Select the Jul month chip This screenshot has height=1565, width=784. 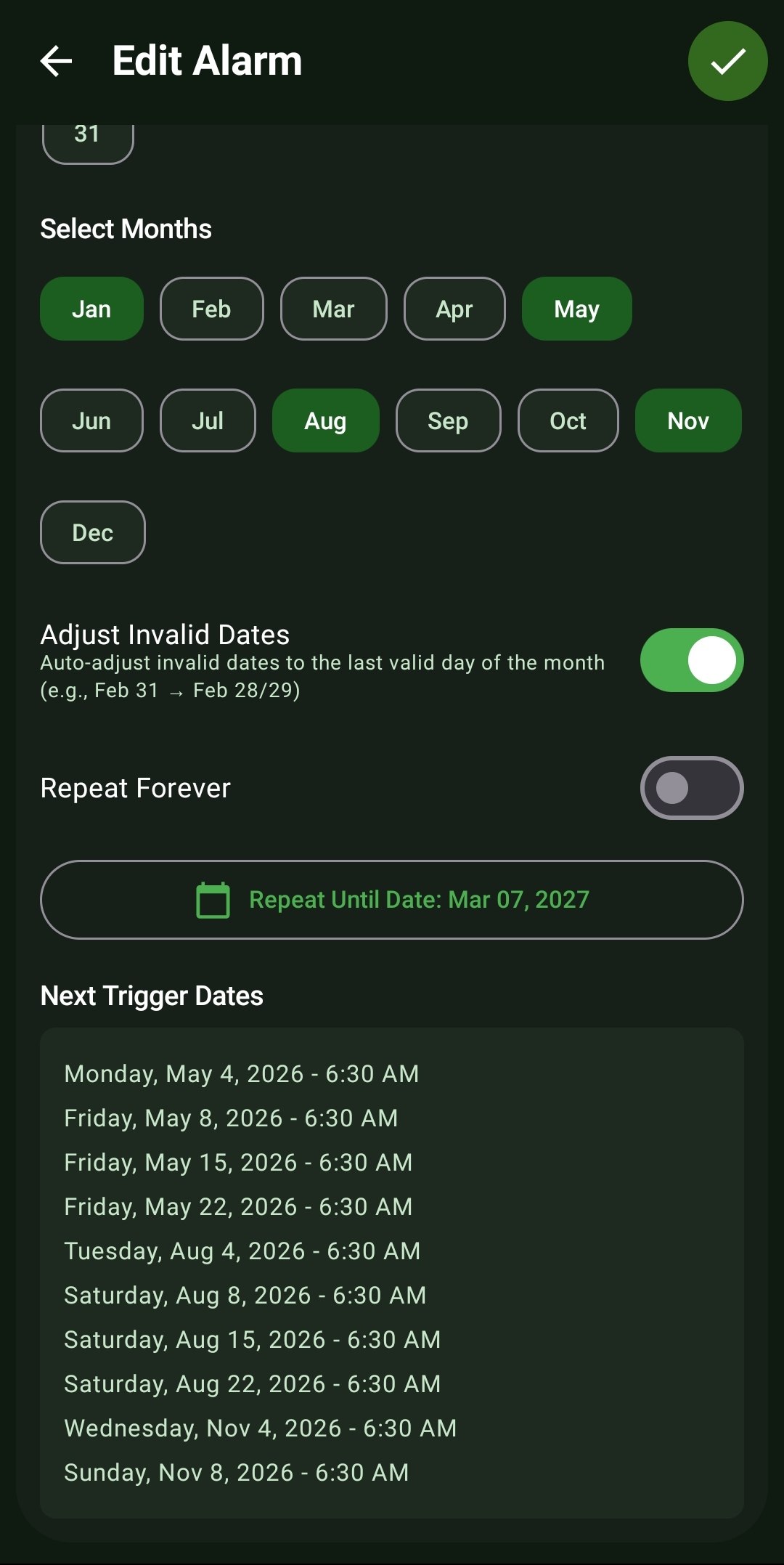208,420
